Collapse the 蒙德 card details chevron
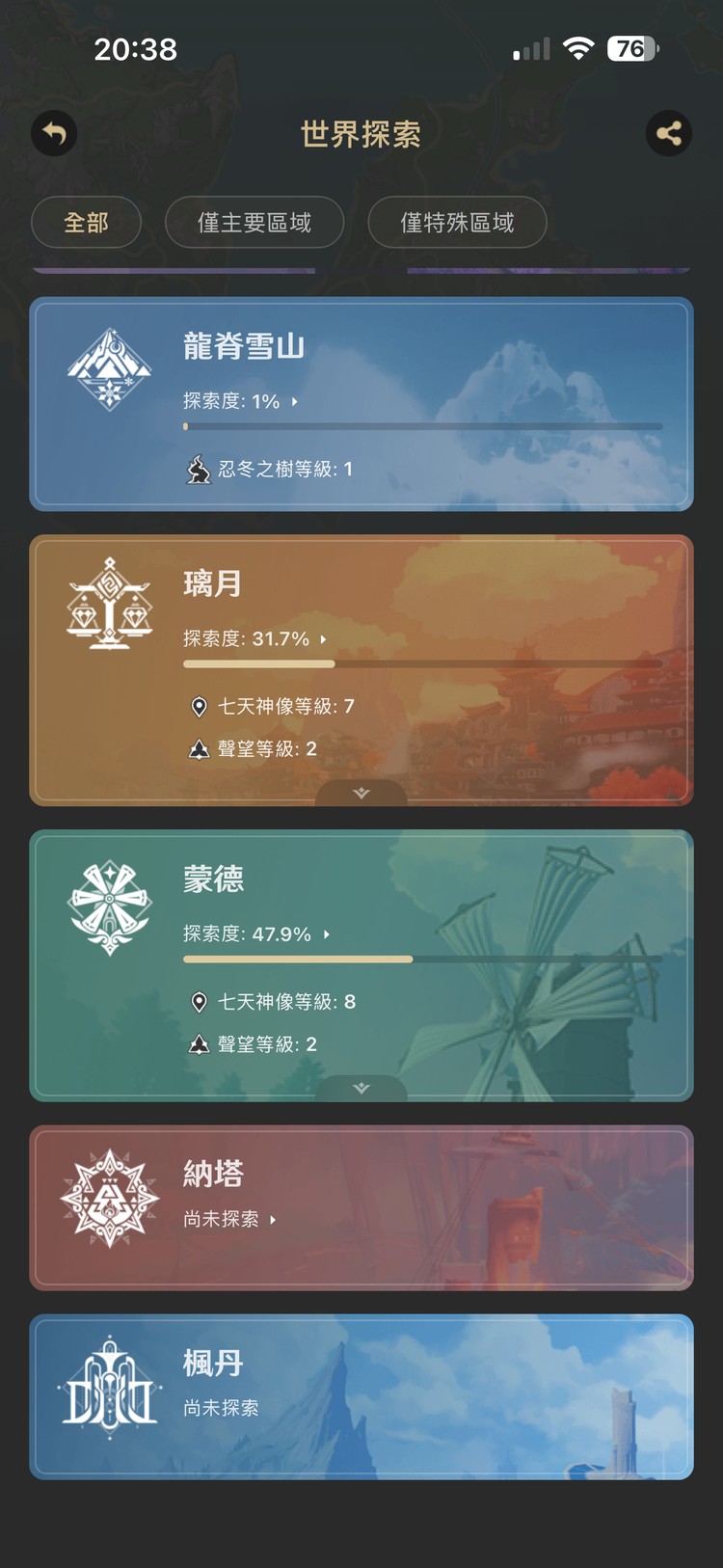Viewport: 723px width, 1568px height. pos(360,1088)
